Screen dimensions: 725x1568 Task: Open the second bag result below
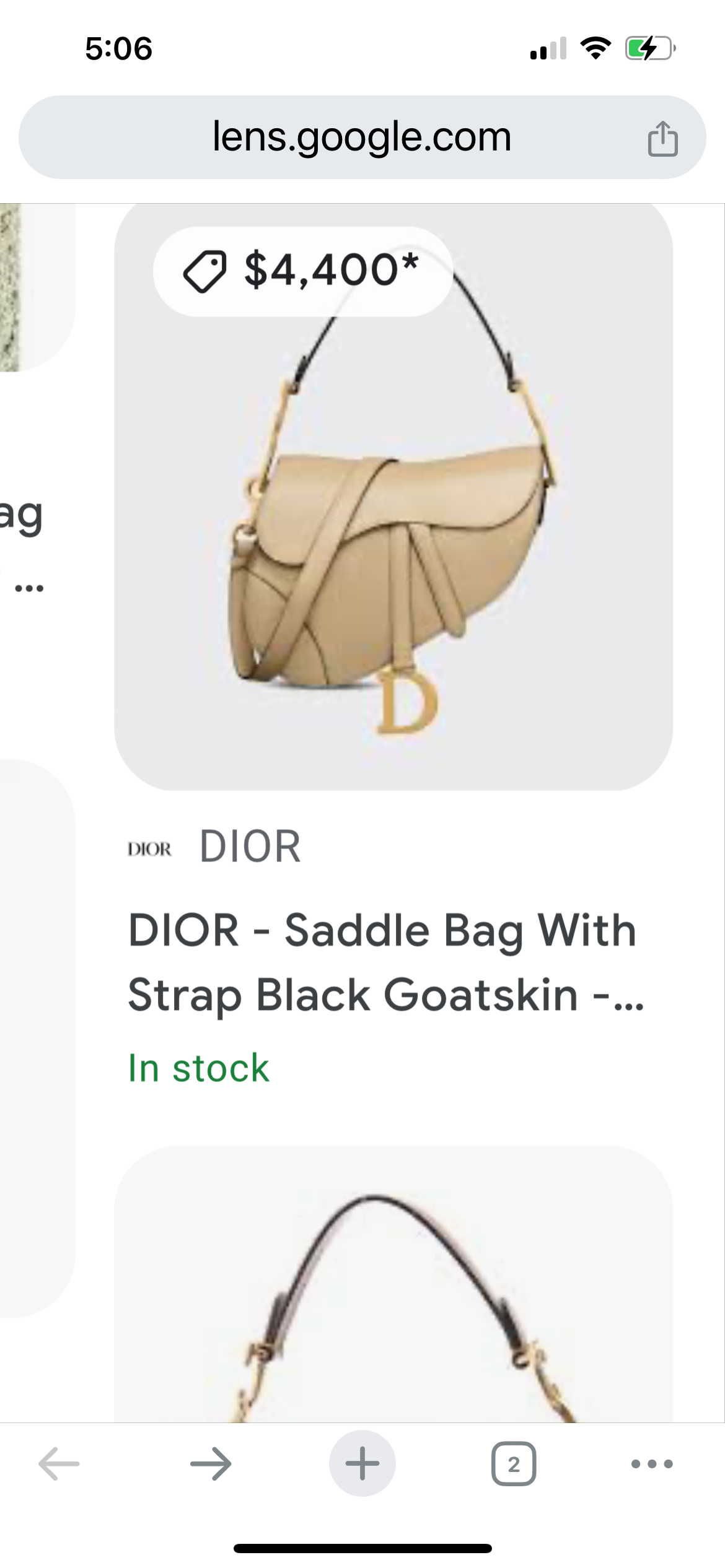click(393, 1288)
